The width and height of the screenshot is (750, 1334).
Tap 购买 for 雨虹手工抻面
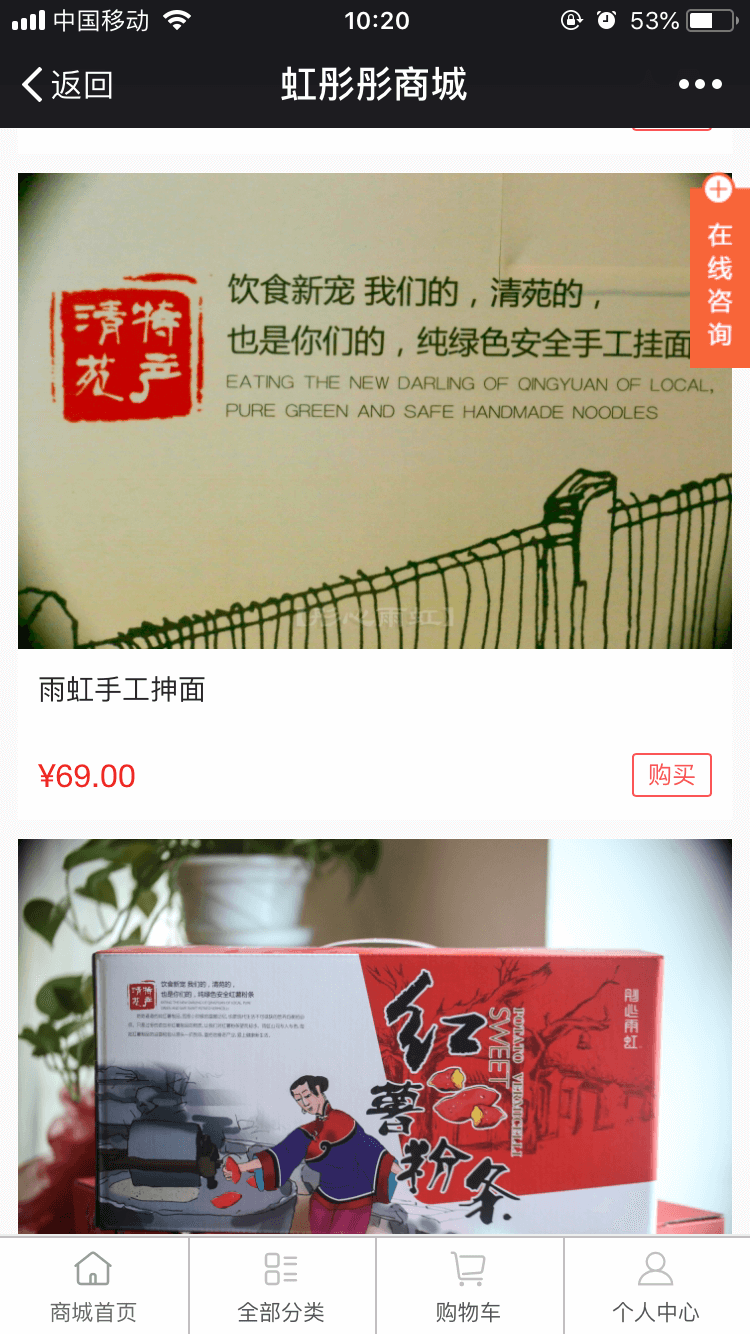[x=671, y=775]
